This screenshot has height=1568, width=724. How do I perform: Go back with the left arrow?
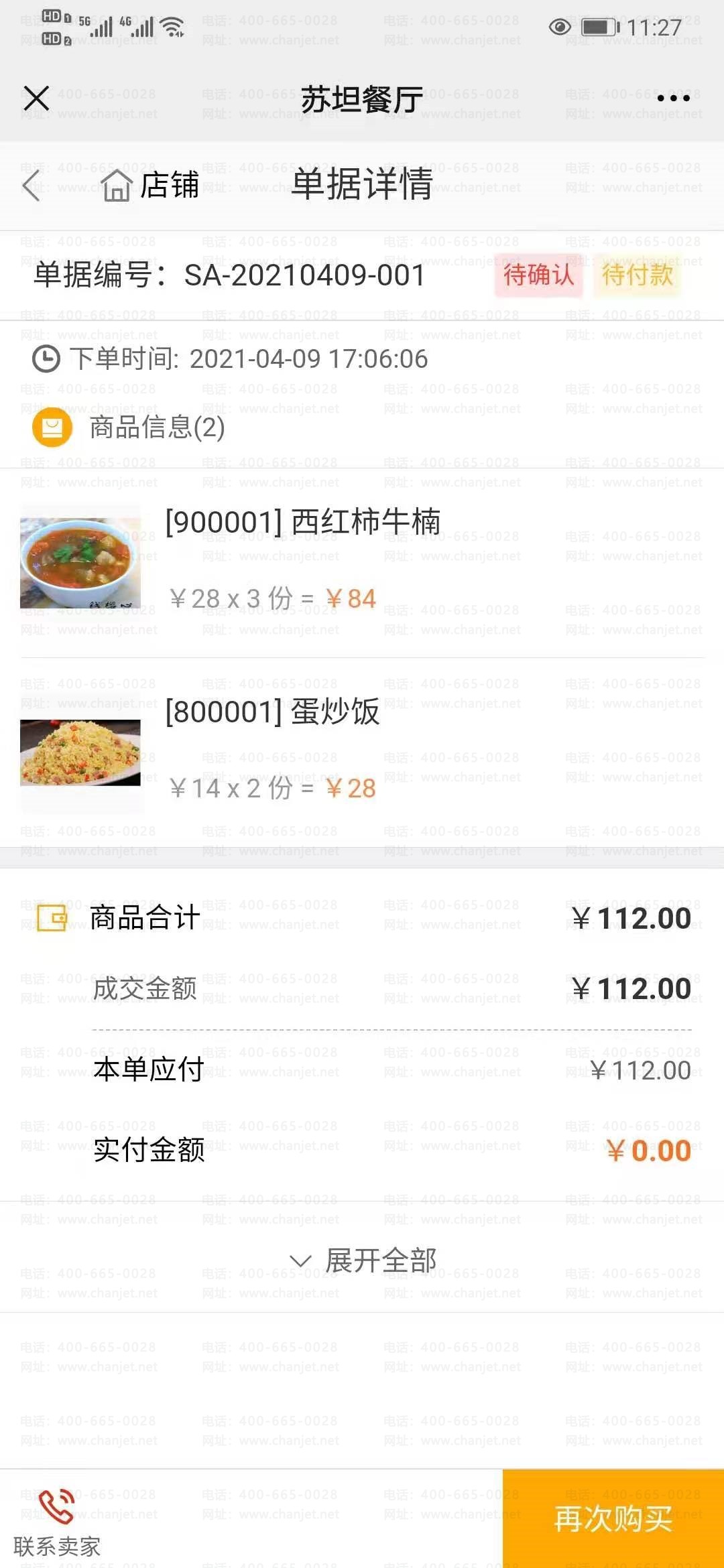[x=32, y=186]
